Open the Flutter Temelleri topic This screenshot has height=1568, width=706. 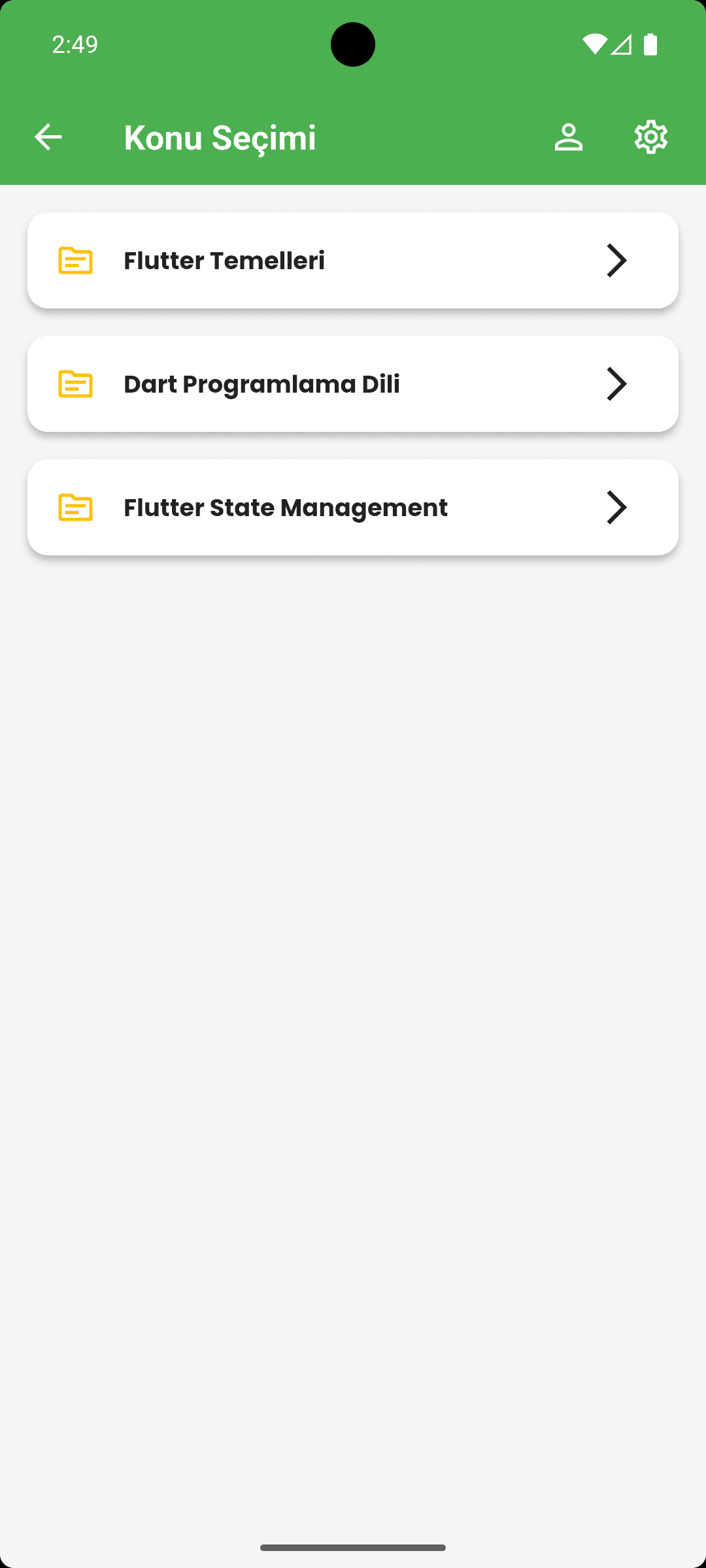pos(353,260)
